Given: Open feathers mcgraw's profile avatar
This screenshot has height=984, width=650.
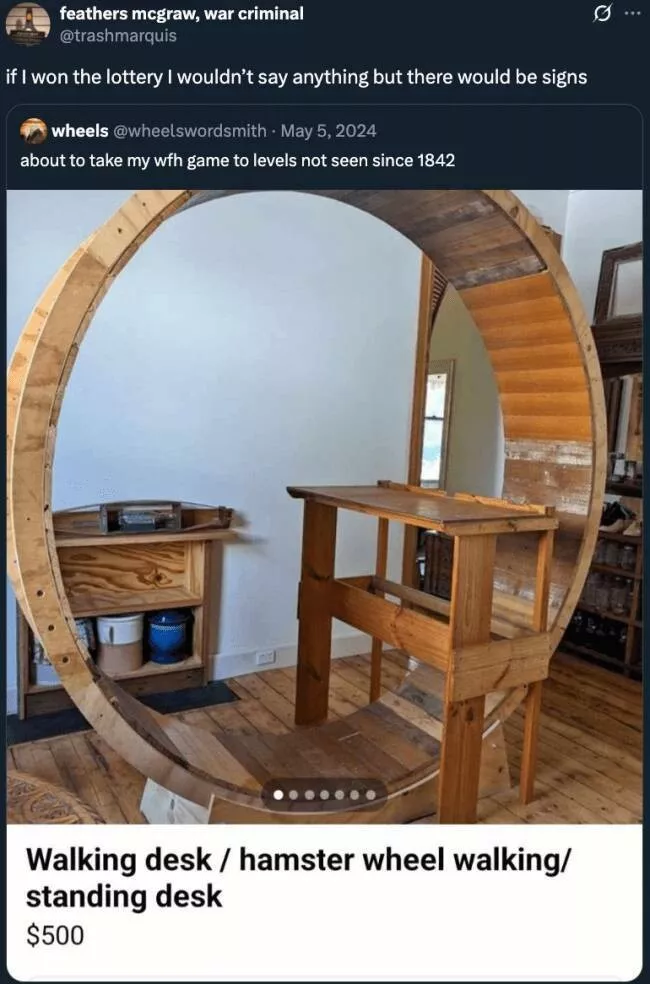Looking at the screenshot, I should click(x=28, y=24).
